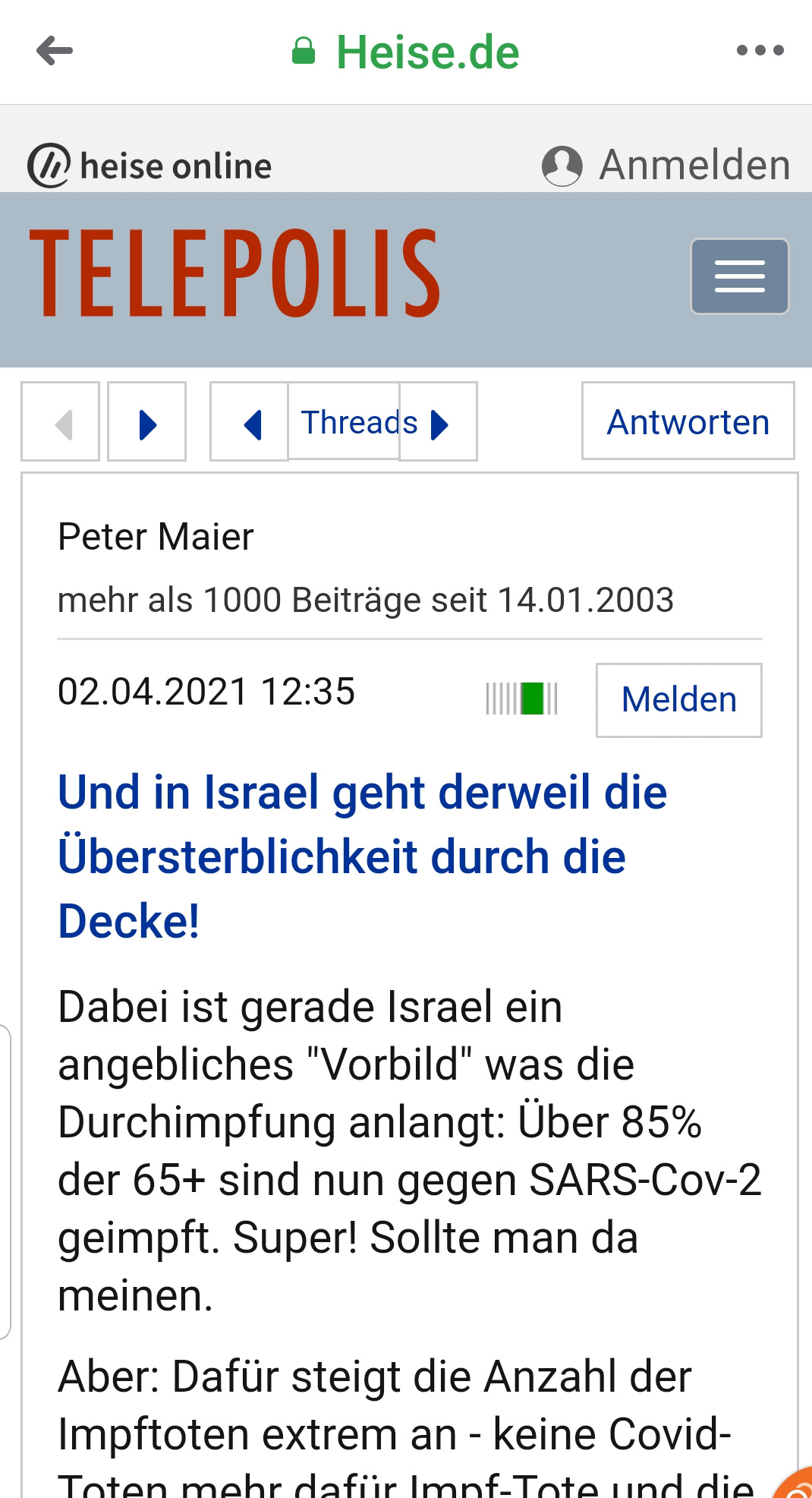This screenshot has width=812, height=1498.
Task: Jump to the previous thread
Action: click(x=249, y=422)
